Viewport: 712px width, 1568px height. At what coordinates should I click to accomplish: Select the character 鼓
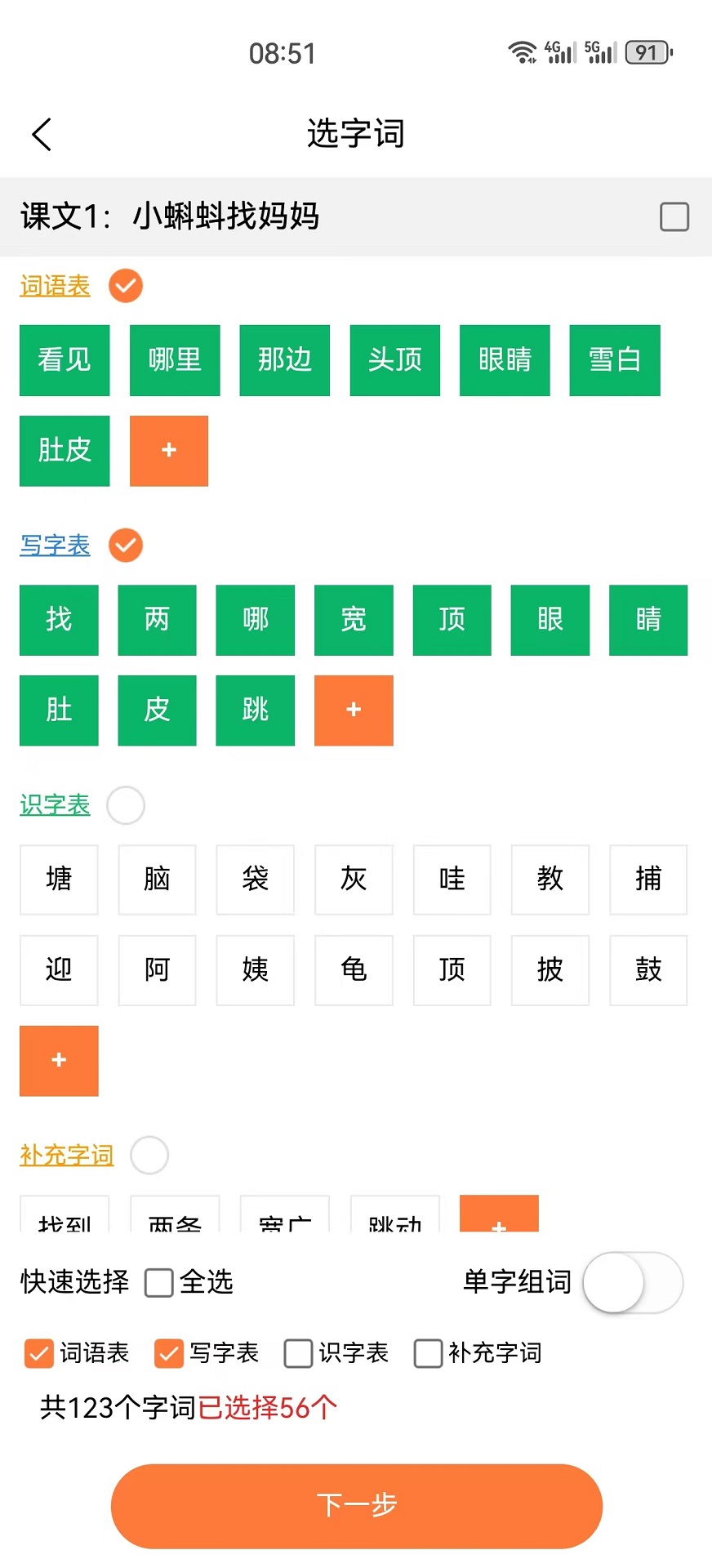pos(648,970)
